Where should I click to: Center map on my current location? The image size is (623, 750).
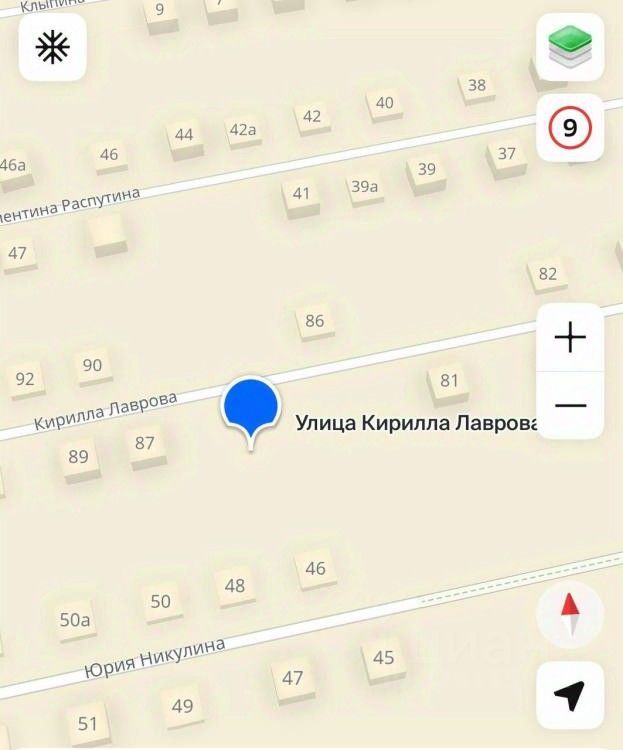tap(570, 695)
